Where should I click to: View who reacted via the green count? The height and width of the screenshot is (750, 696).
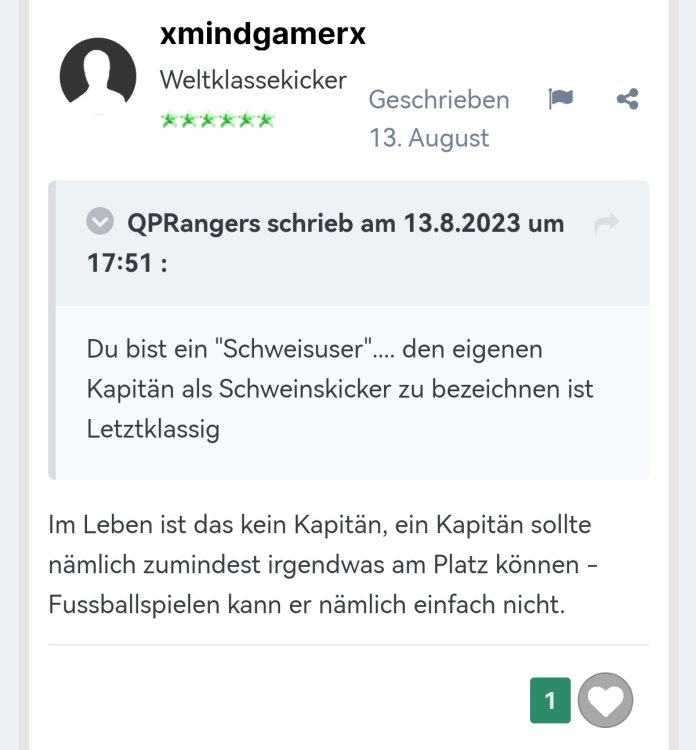550,700
